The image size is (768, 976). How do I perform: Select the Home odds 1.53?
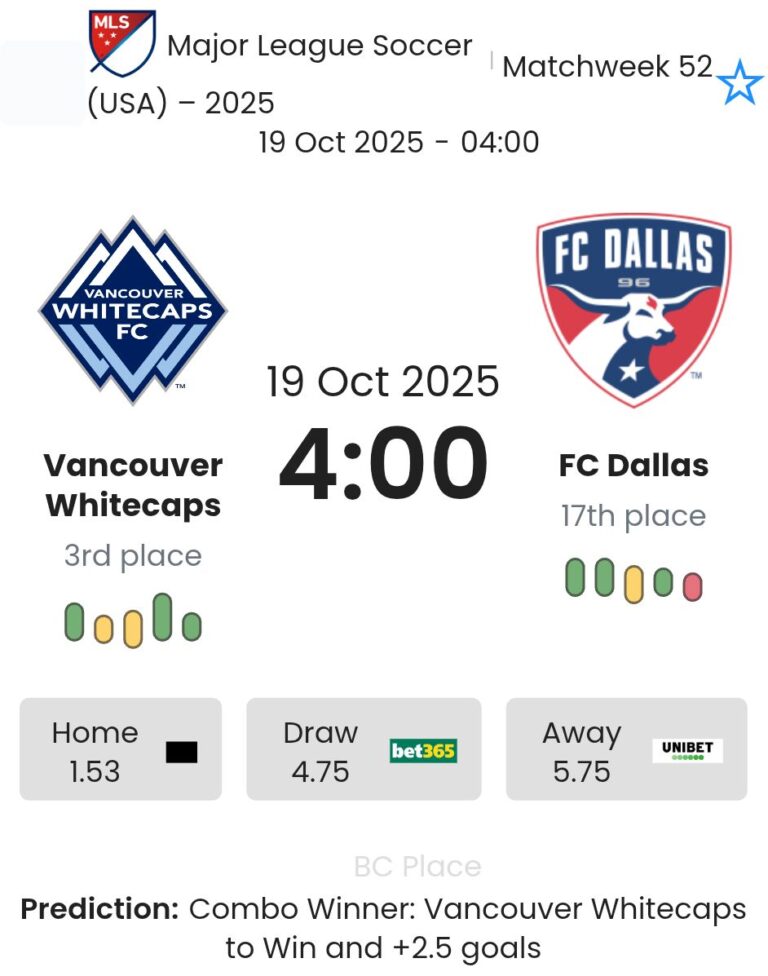[x=121, y=750]
